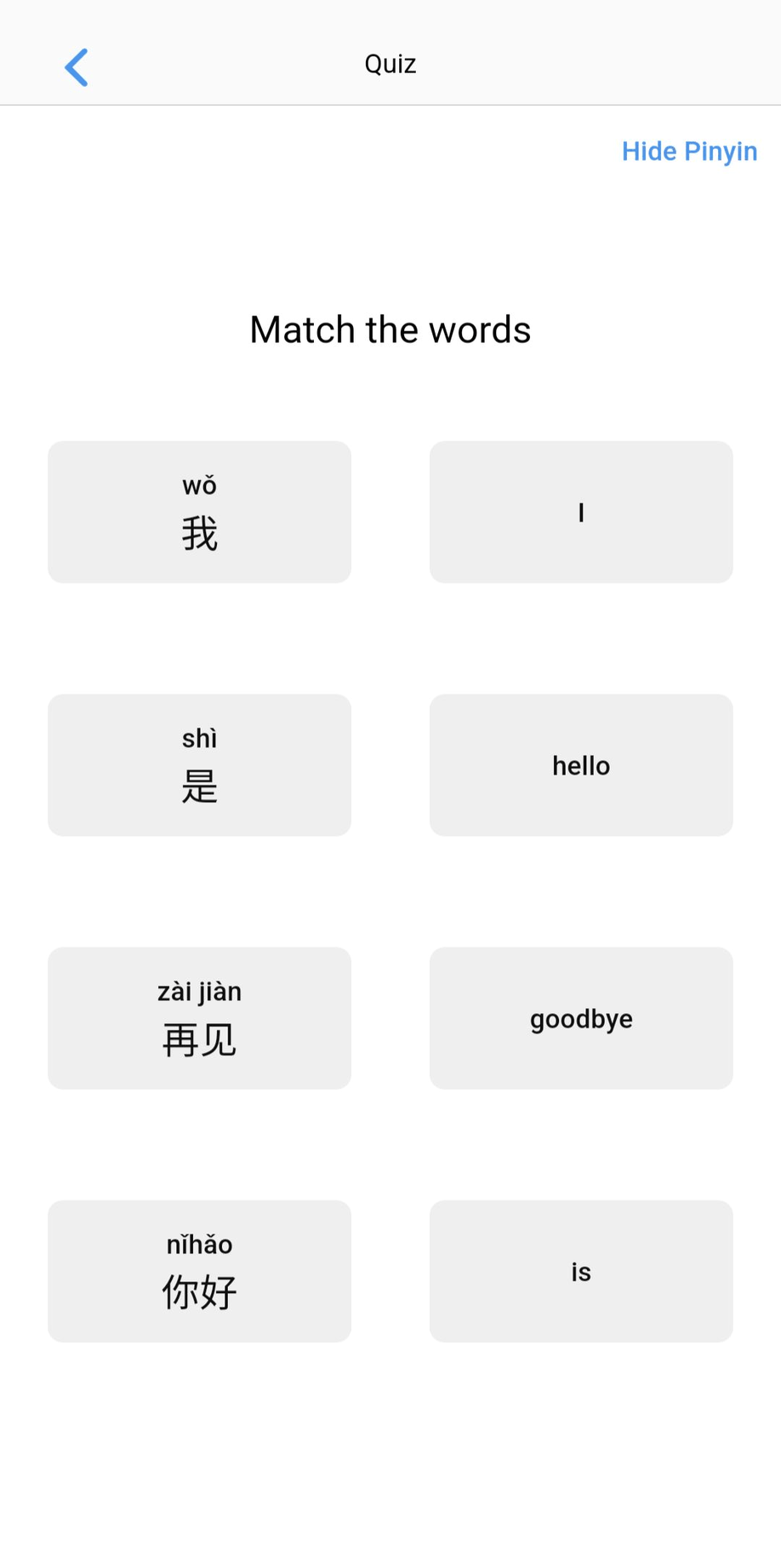Tap the pinyin nǐhǎo on its card

coord(198,1244)
